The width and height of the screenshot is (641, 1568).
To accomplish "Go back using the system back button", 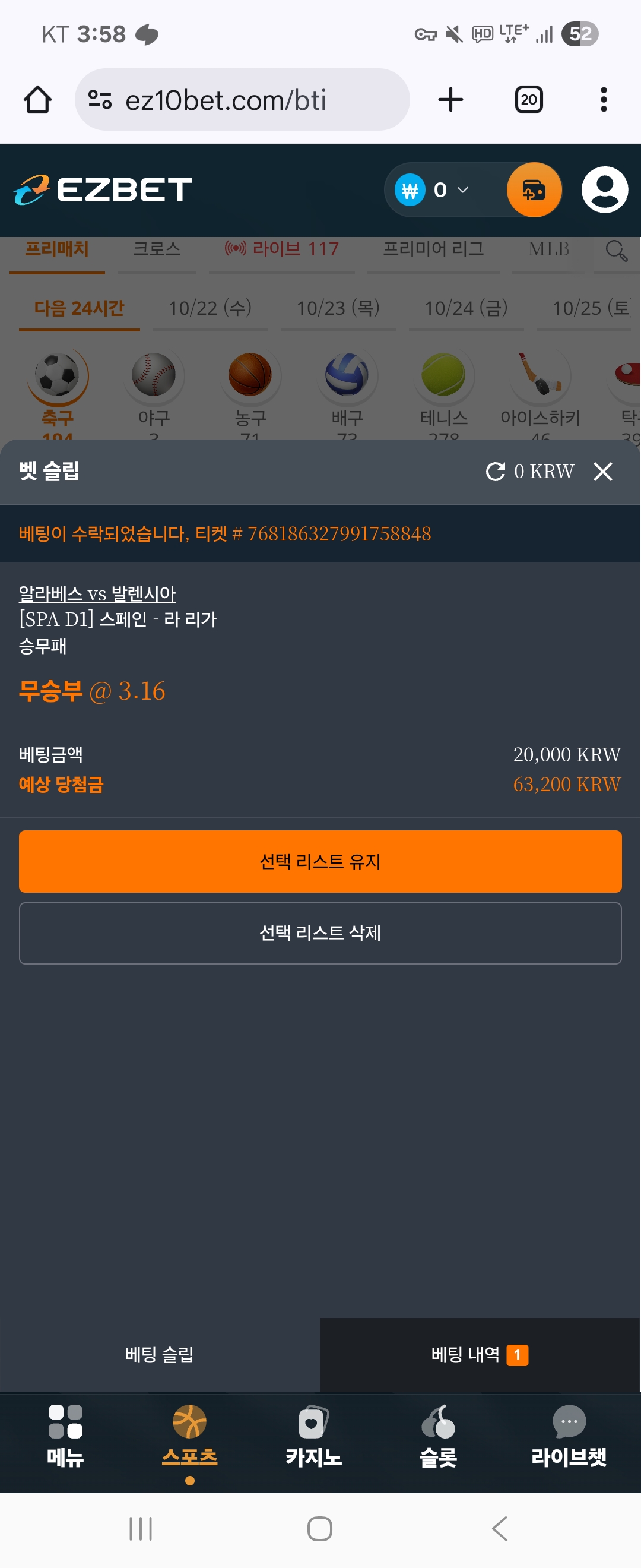I will click(499, 1528).
